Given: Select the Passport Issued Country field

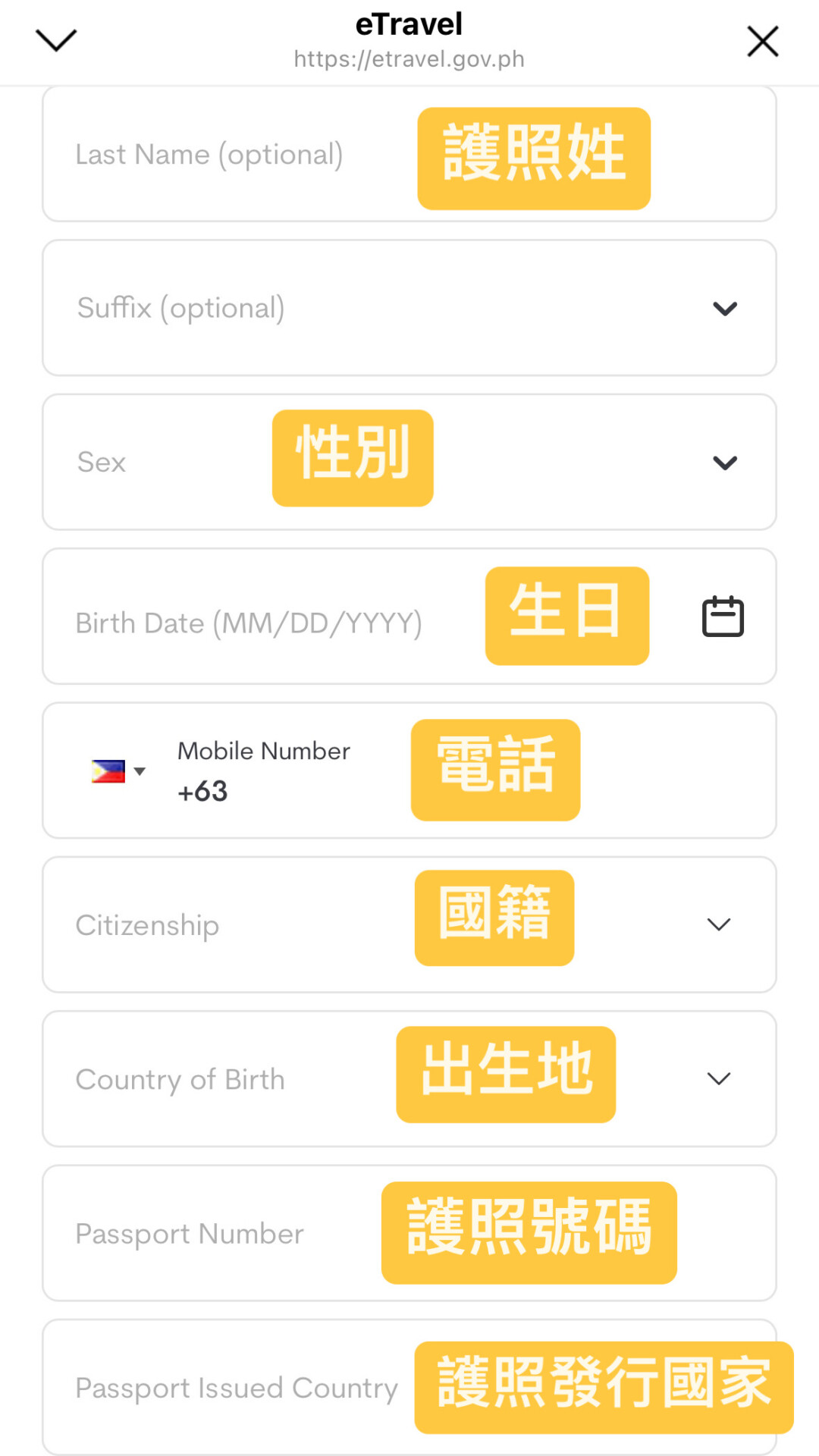Looking at the screenshot, I should point(235,1388).
